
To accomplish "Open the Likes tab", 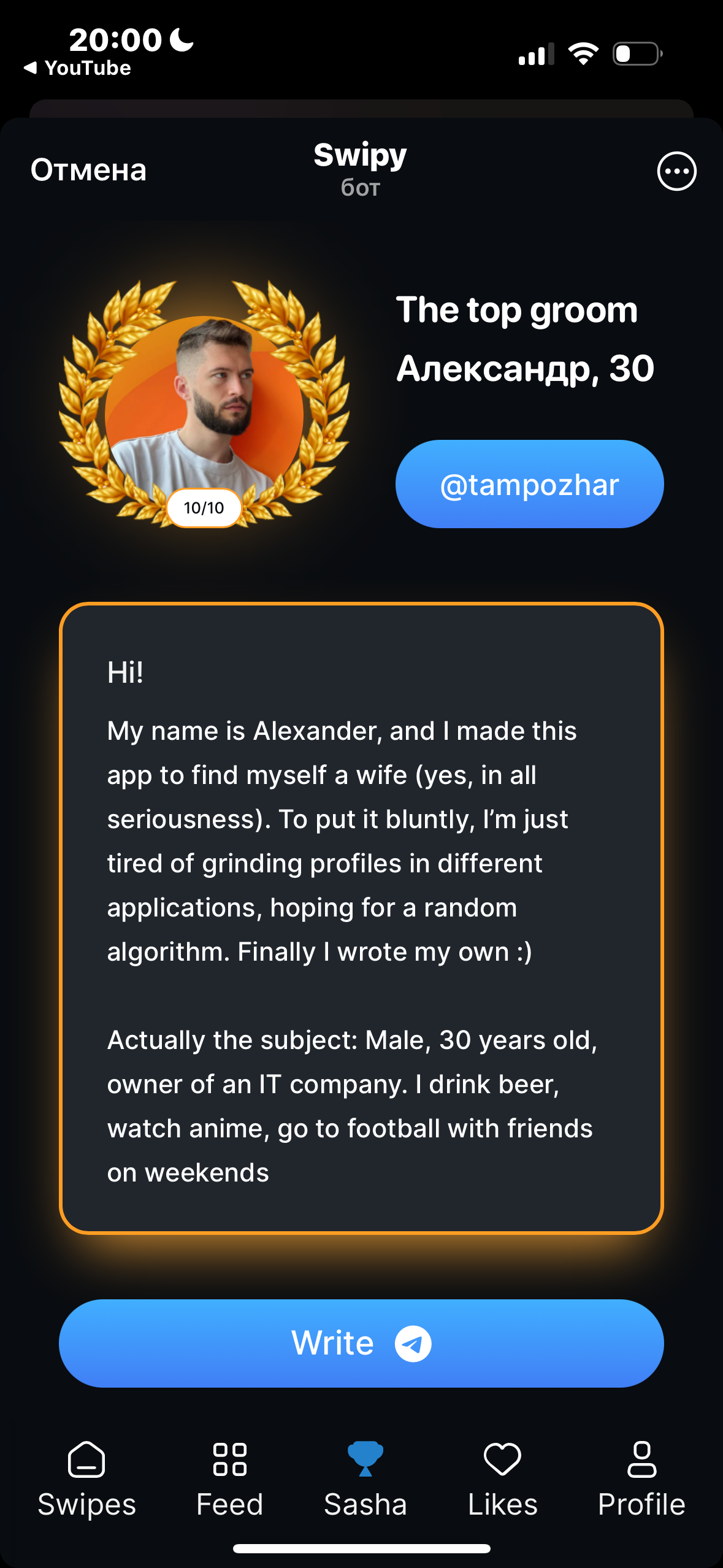I will (502, 1479).
